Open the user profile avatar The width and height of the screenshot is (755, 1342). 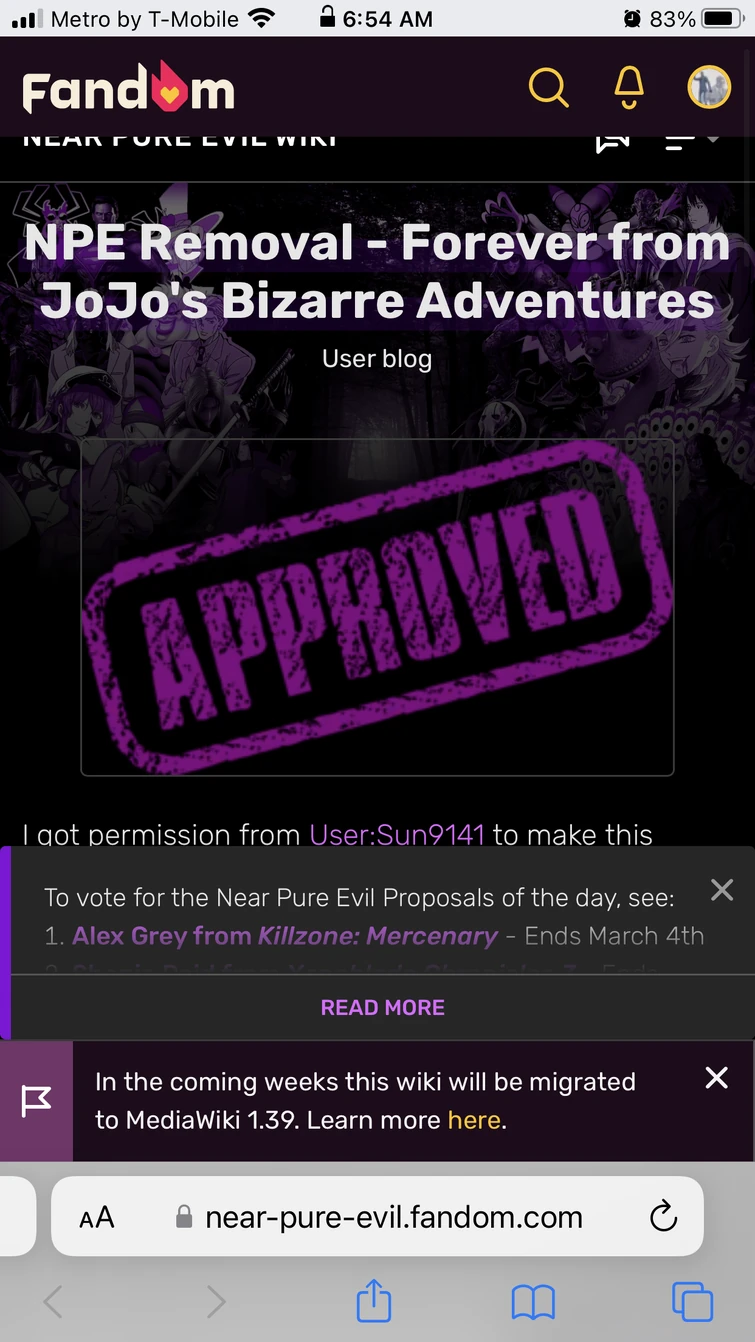coord(709,87)
